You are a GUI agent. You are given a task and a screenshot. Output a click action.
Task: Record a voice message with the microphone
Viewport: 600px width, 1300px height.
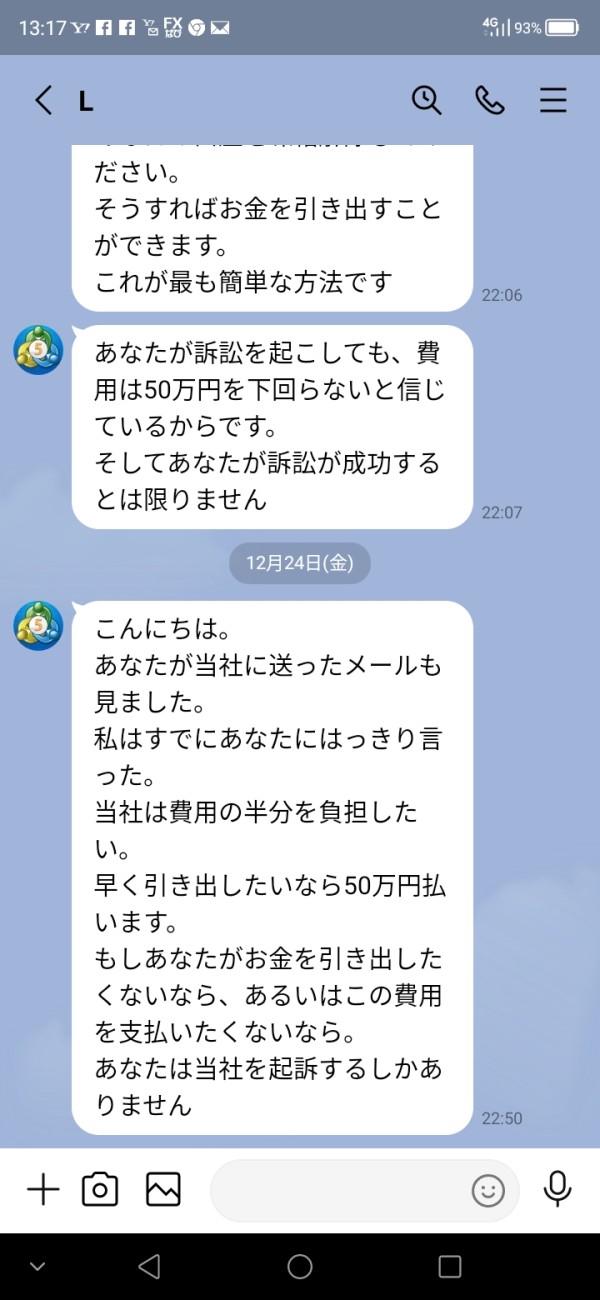(x=557, y=1189)
